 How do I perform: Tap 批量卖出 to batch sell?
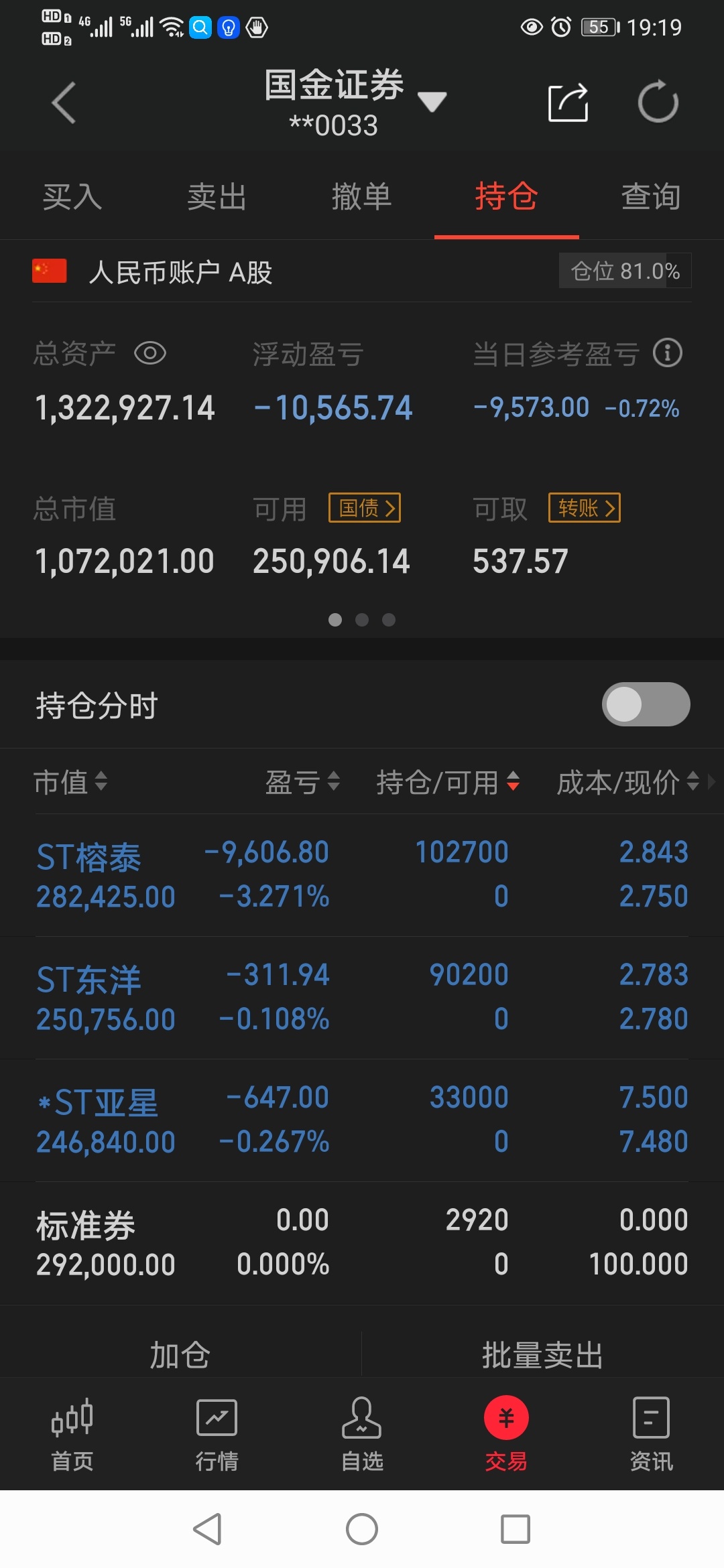pos(543,1355)
